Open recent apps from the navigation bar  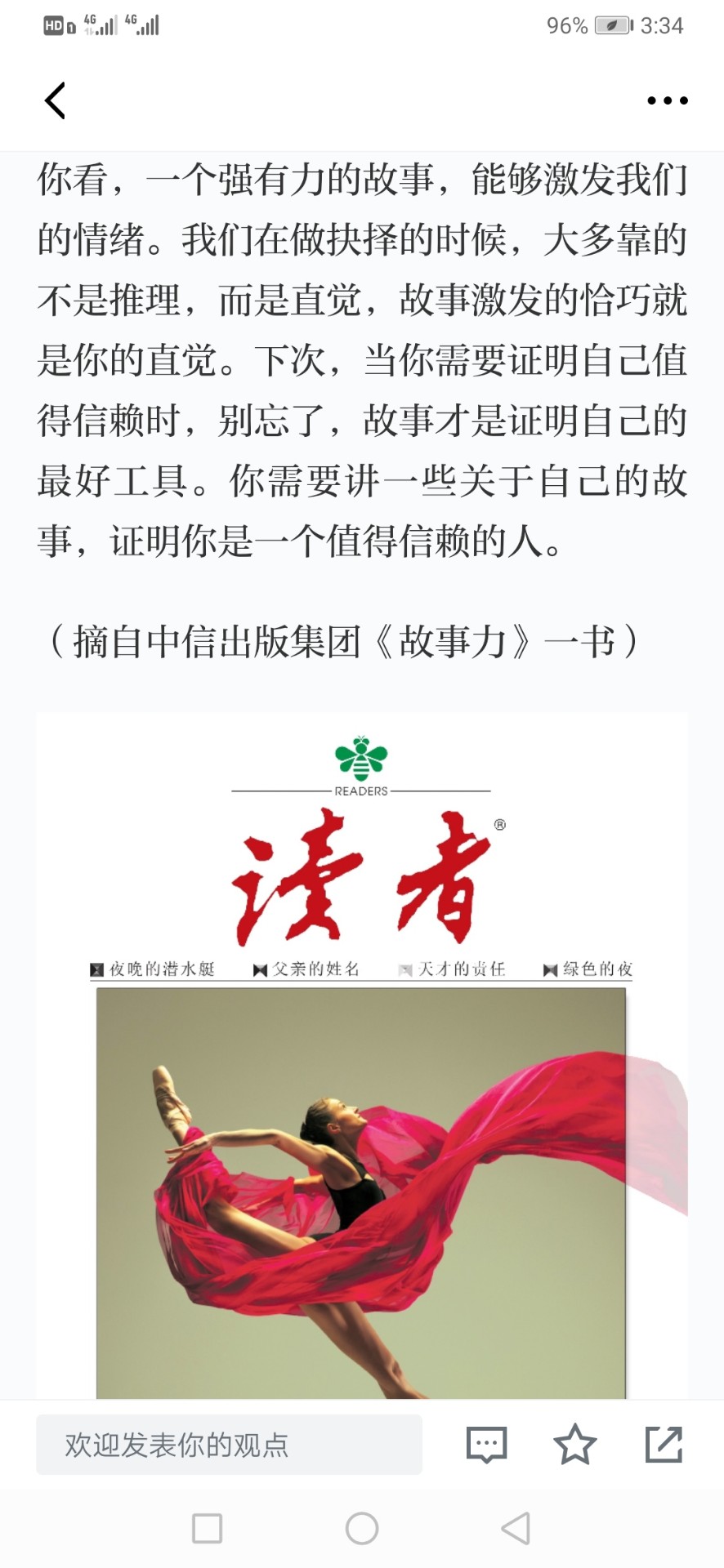pyautogui.click(x=207, y=1528)
